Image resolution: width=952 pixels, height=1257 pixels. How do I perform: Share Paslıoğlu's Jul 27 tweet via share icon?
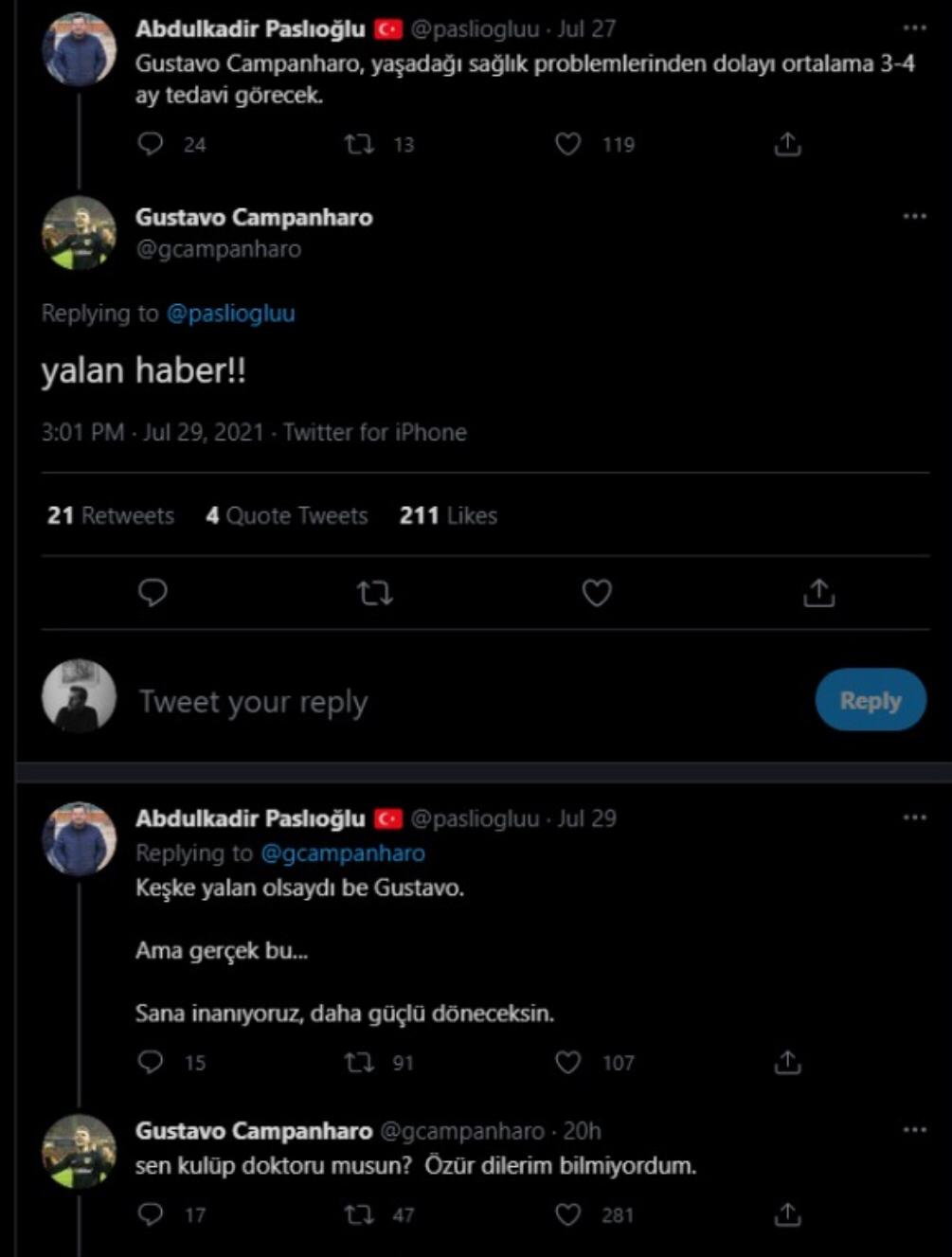[x=785, y=143]
